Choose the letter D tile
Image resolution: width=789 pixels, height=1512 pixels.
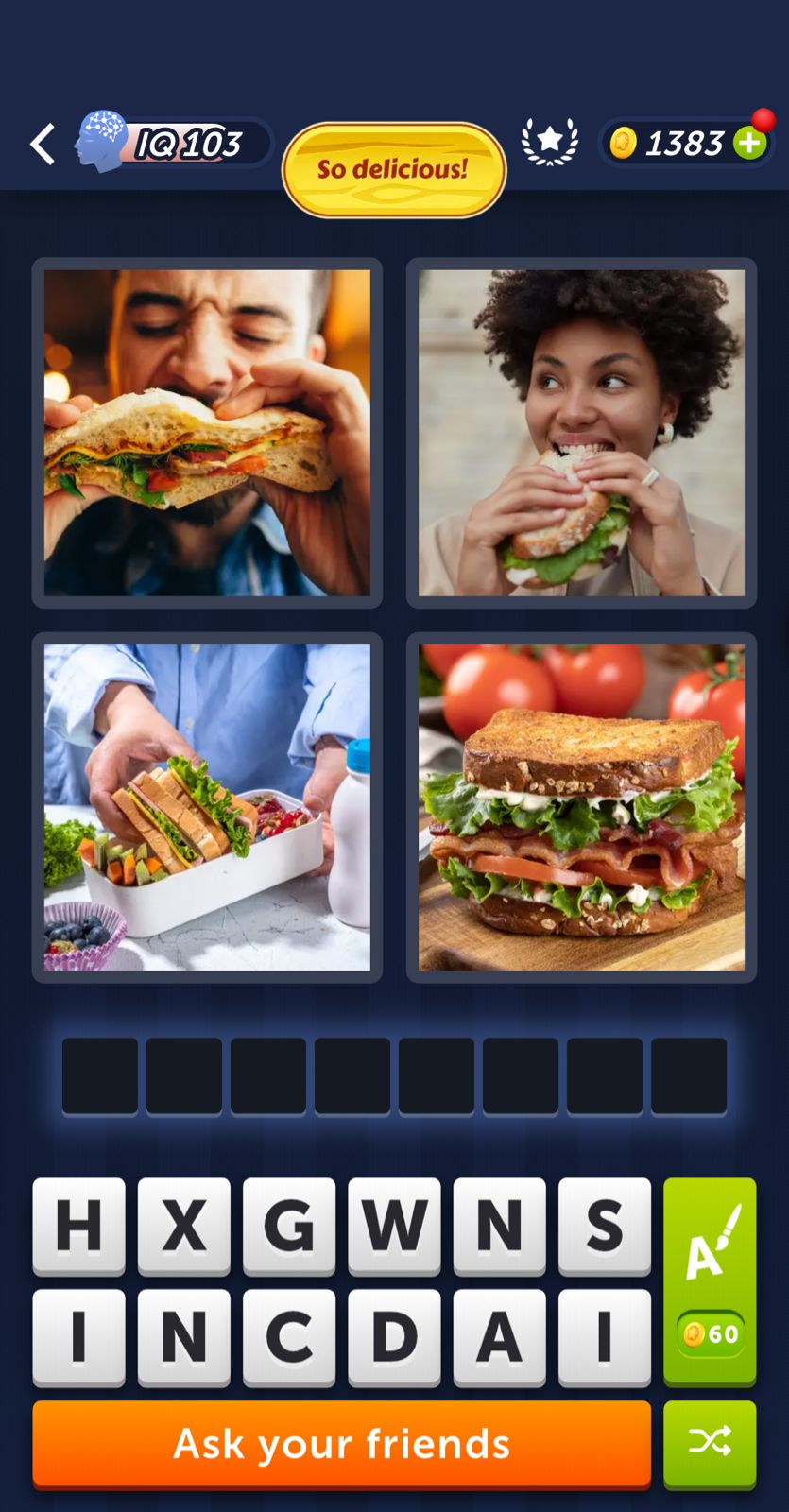(x=394, y=1336)
